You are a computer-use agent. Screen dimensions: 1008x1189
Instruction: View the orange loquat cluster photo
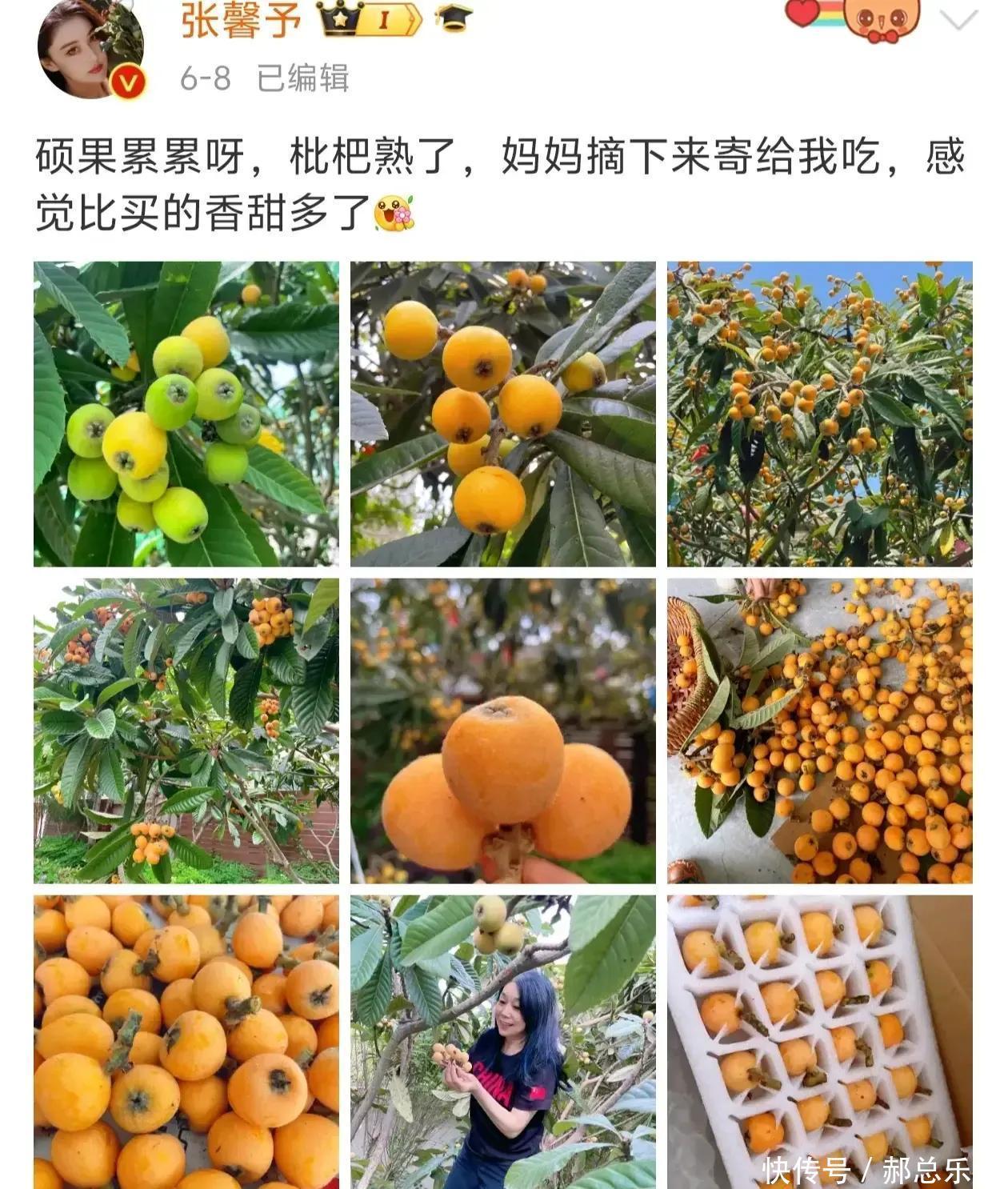502,414
